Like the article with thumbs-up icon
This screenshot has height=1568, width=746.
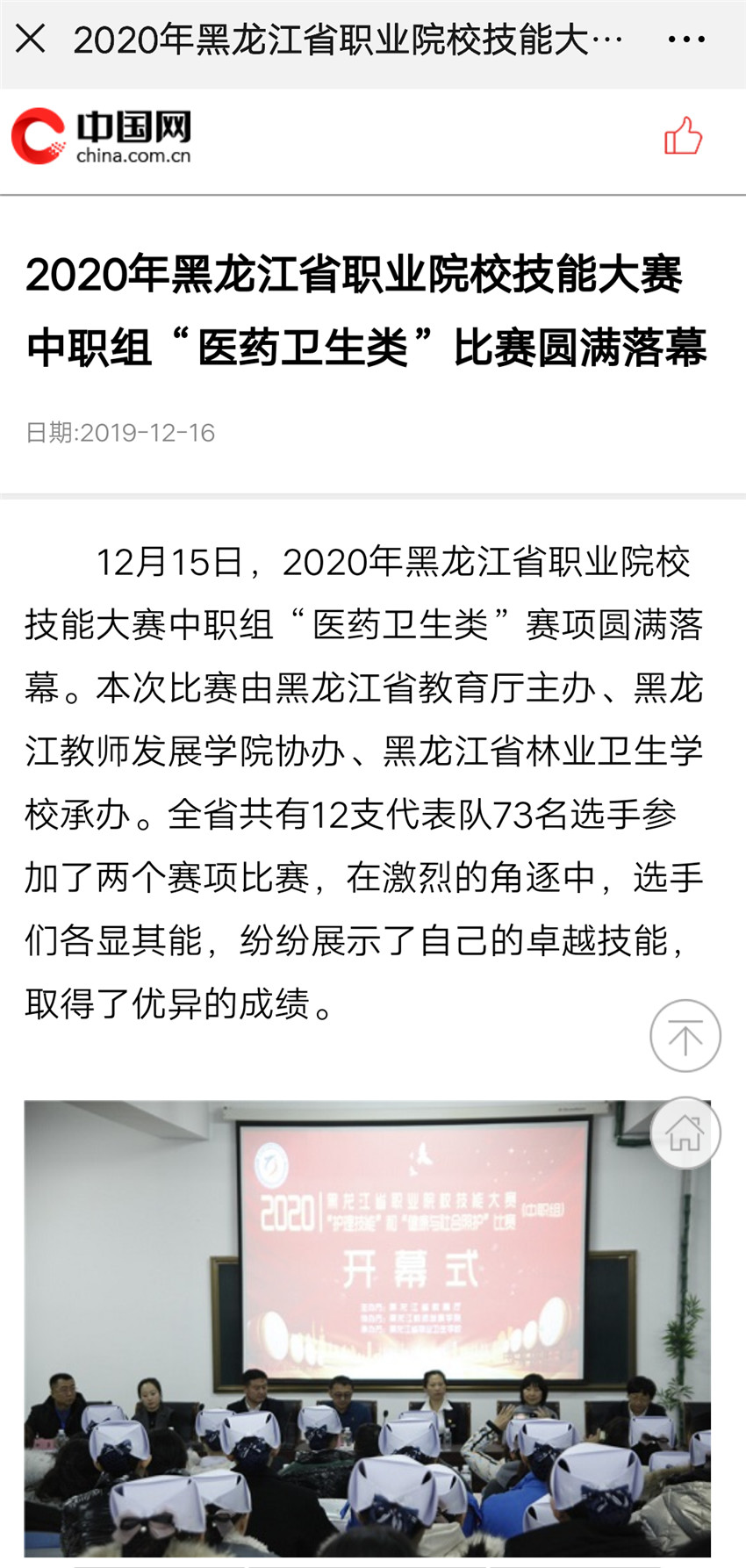click(683, 138)
